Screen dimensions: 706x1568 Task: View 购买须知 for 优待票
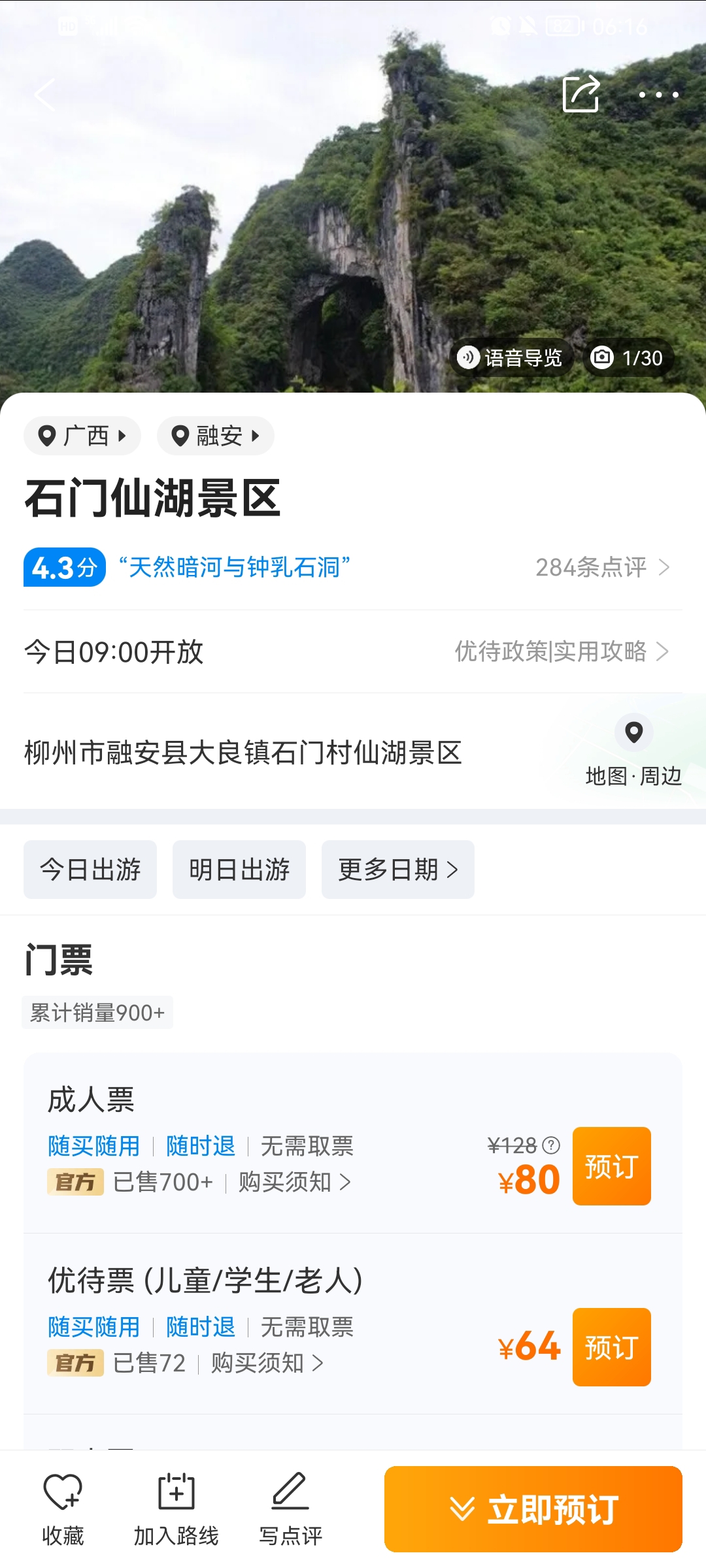pos(267,1363)
